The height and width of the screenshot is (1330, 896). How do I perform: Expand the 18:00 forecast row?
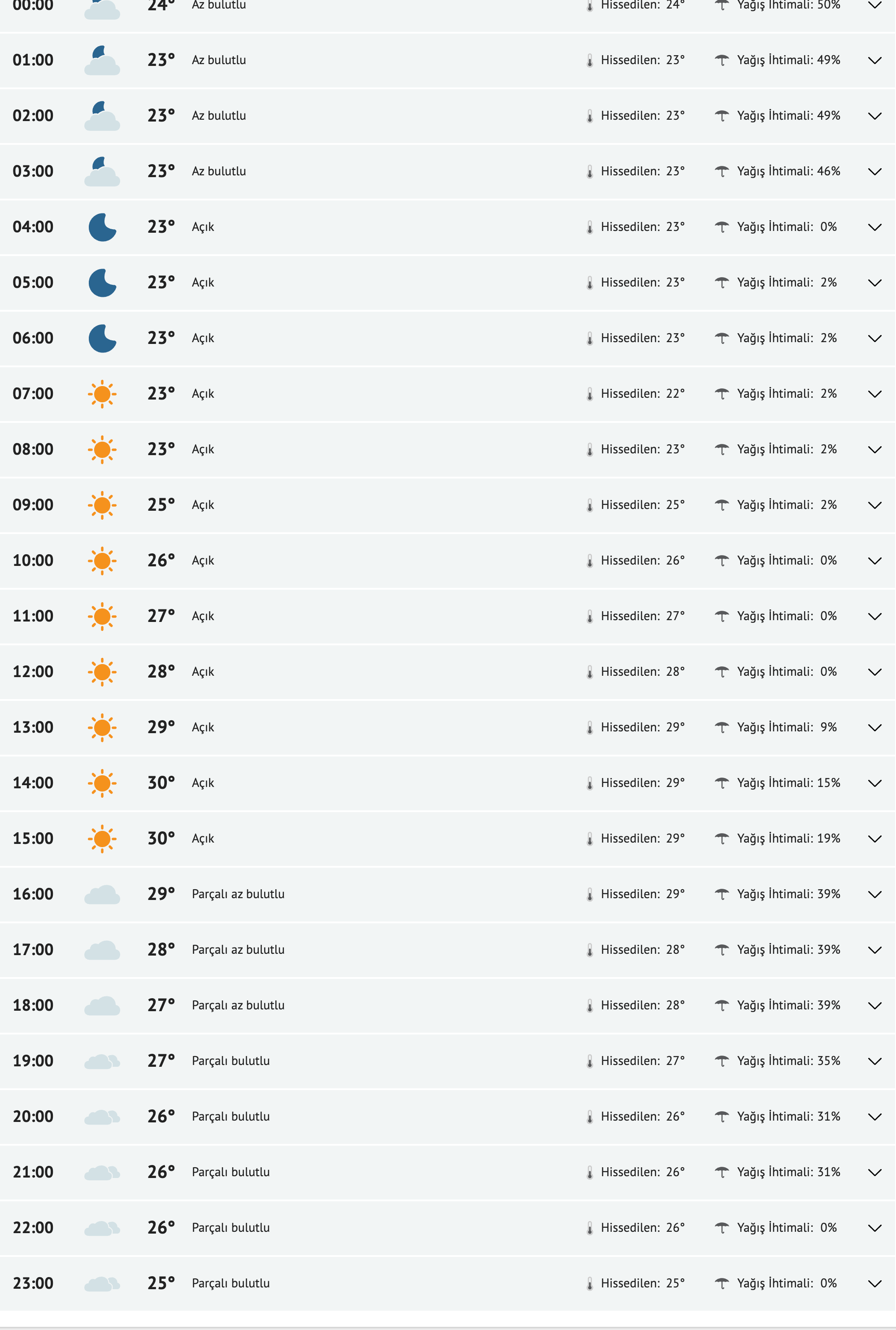(x=874, y=1005)
